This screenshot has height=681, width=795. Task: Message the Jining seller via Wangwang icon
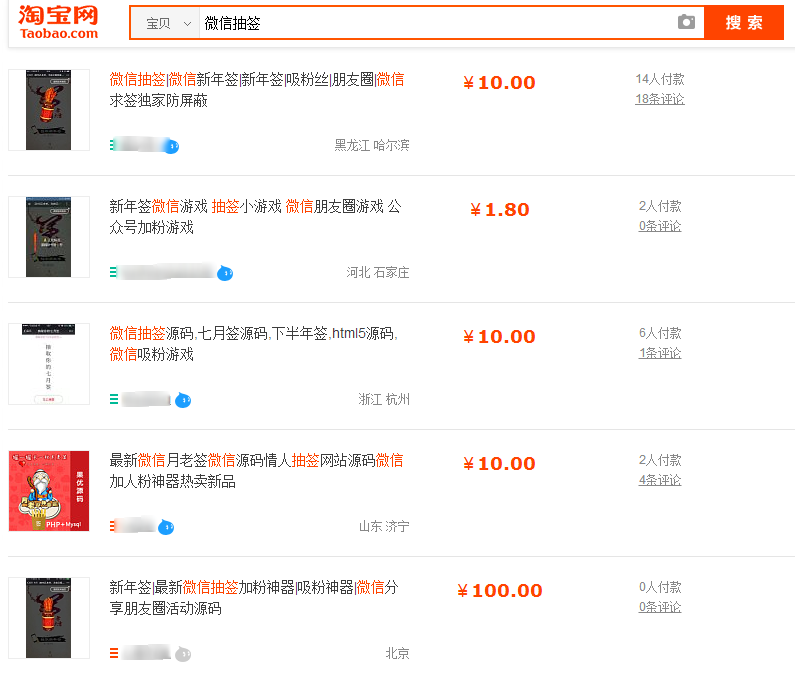(x=166, y=527)
